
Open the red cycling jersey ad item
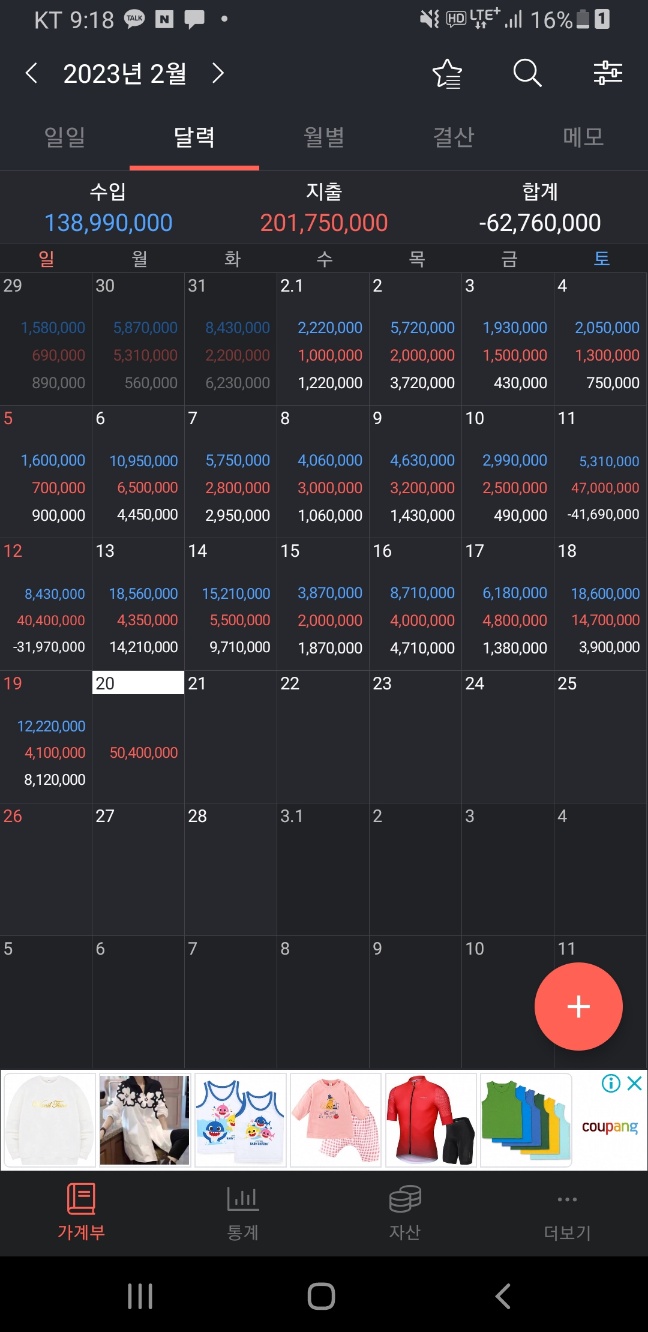(429, 1120)
